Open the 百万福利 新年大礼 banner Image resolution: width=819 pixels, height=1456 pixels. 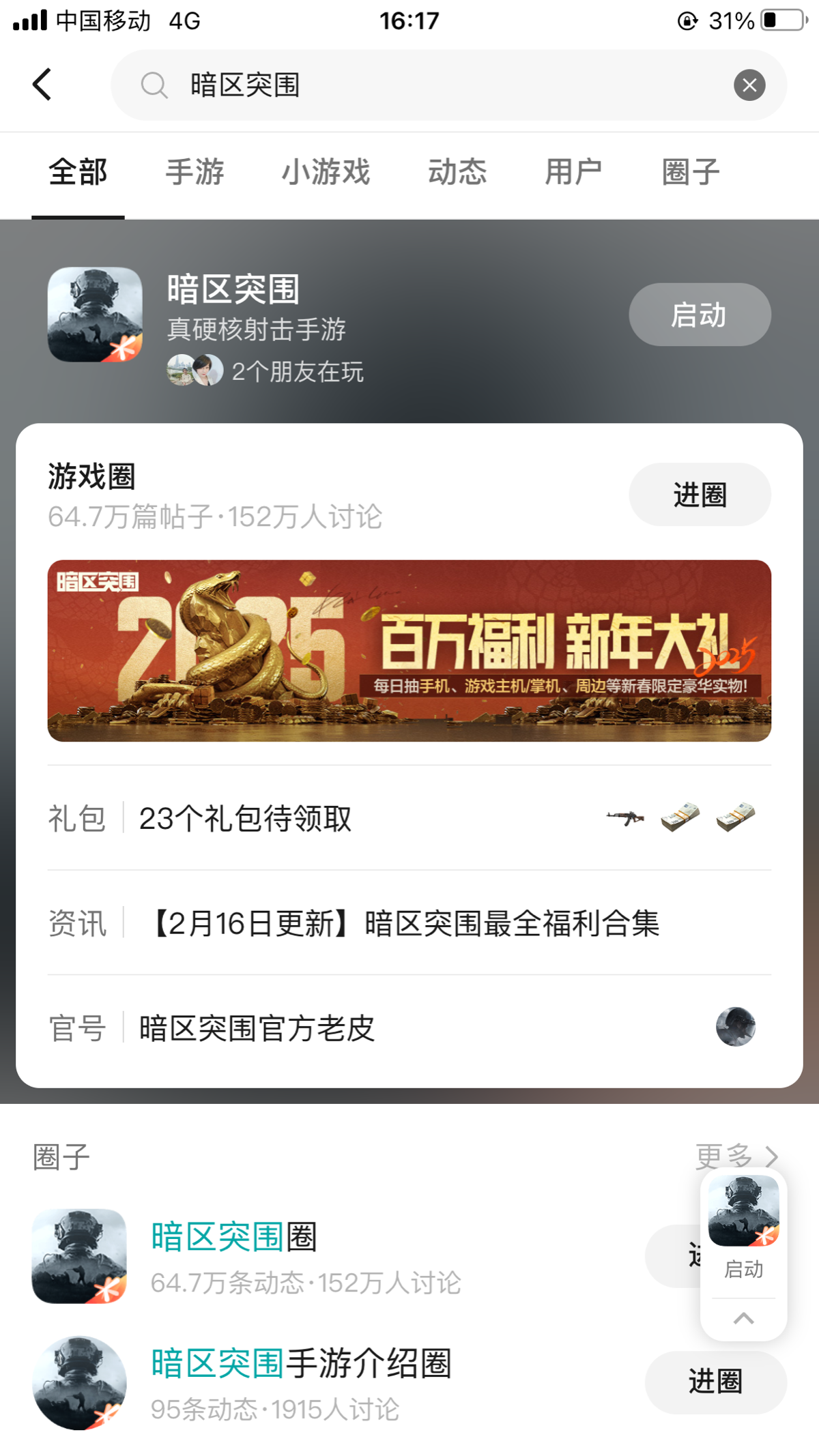409,650
